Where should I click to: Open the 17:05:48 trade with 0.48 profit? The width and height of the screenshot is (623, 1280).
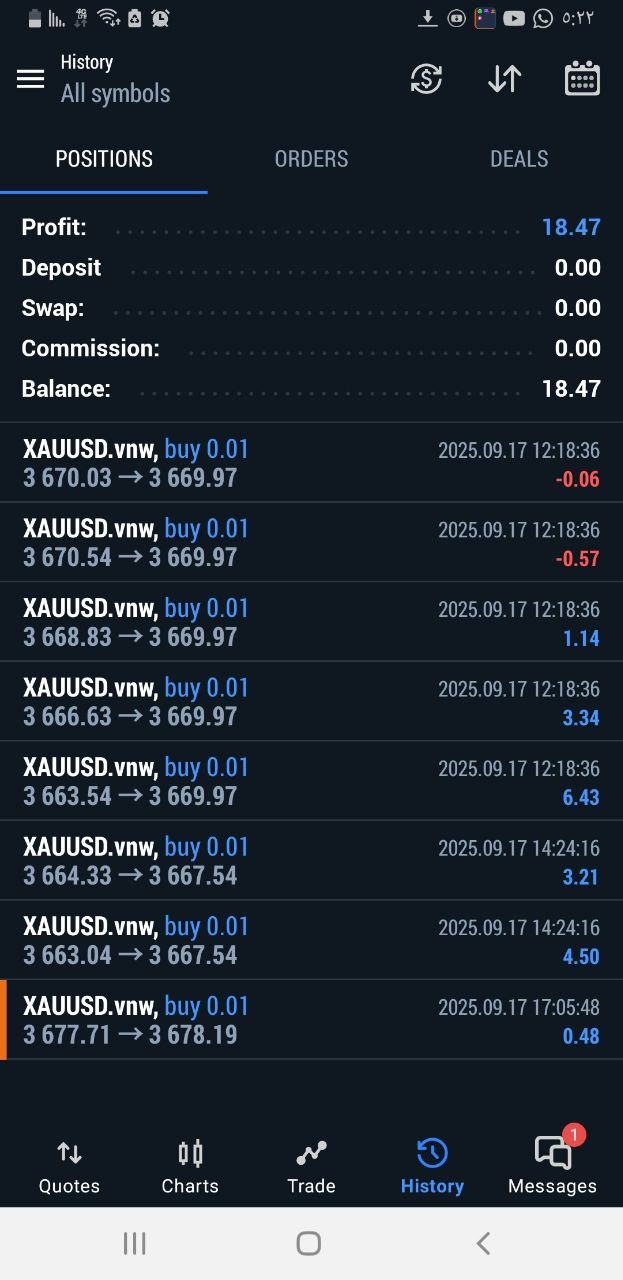[x=311, y=1020]
